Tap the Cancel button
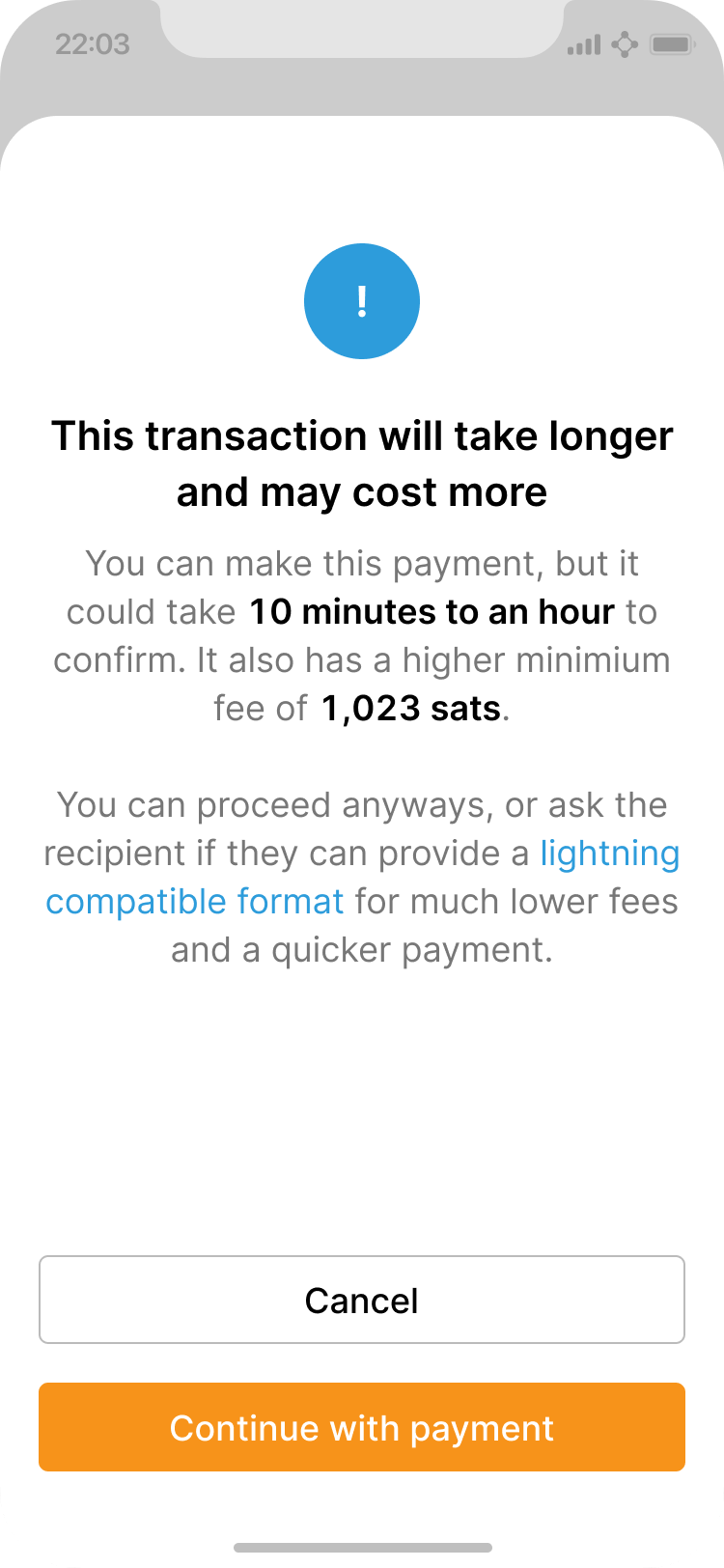 pos(362,1300)
